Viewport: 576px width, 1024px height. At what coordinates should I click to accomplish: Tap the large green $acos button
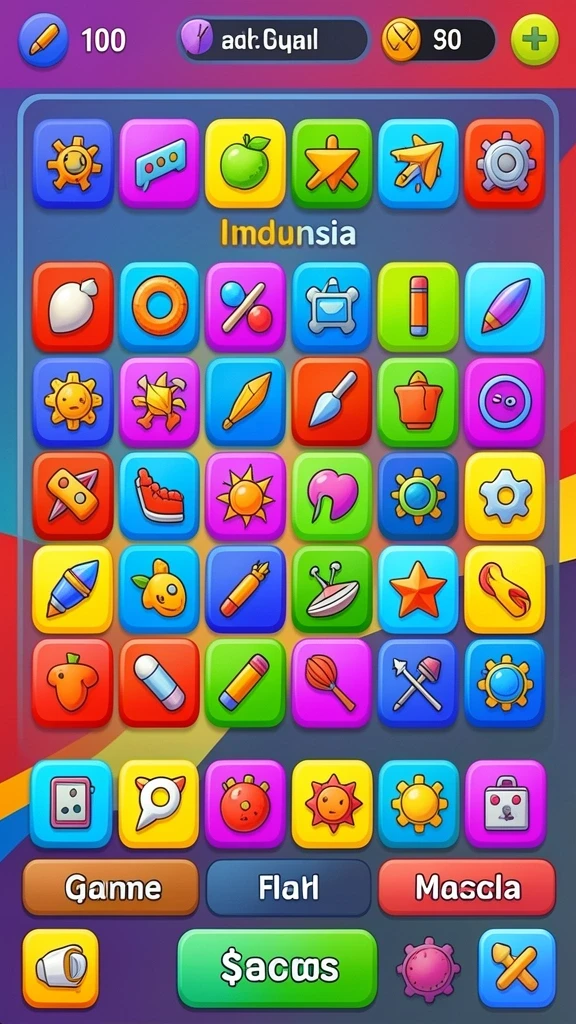(278, 968)
